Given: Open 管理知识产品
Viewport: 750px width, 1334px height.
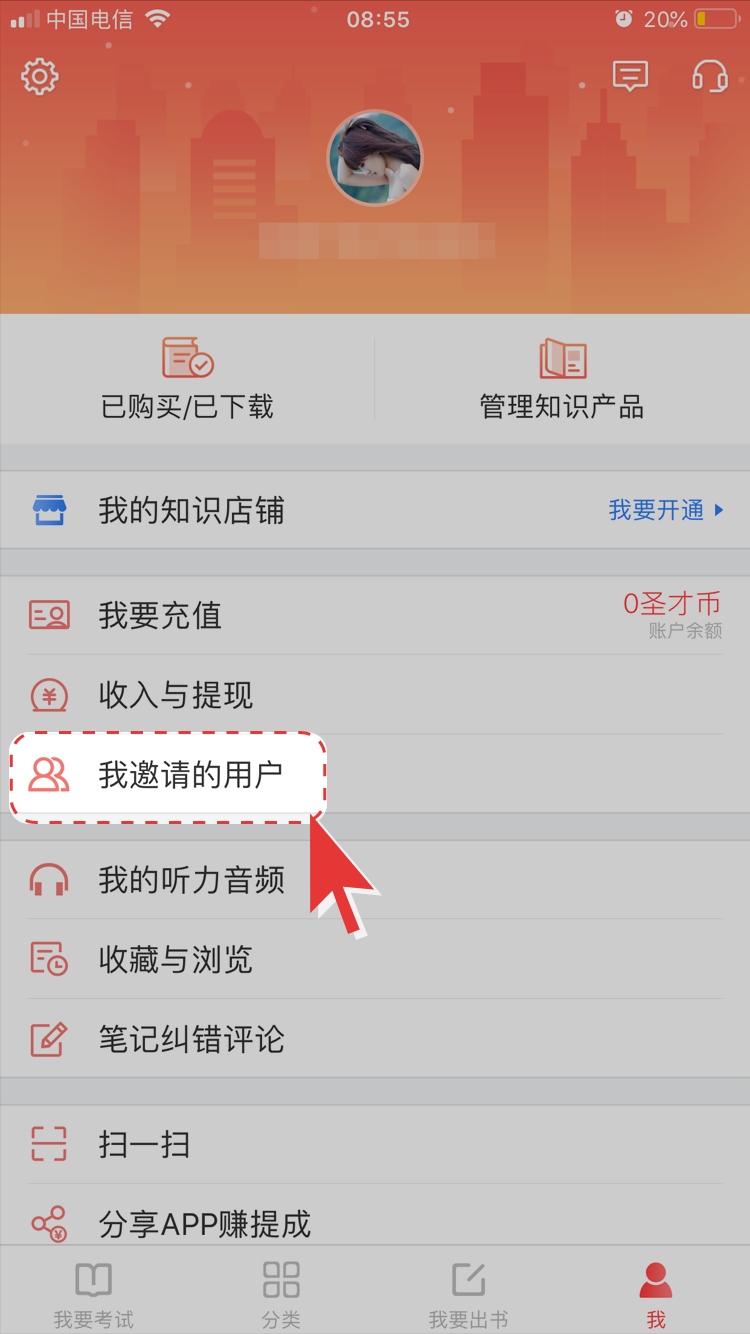Looking at the screenshot, I should [x=562, y=380].
